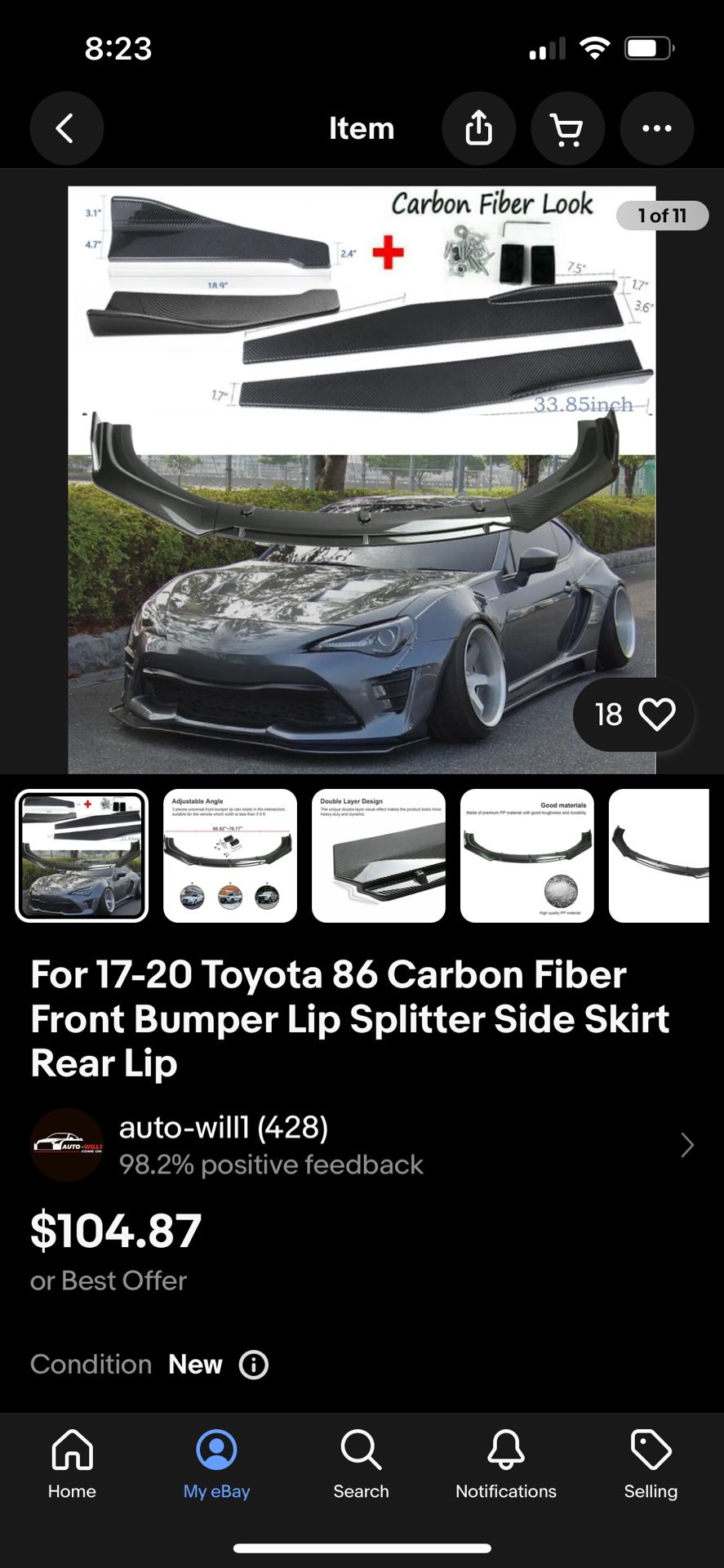This screenshot has width=724, height=1568.
Task: Open the more options menu
Action: click(657, 128)
